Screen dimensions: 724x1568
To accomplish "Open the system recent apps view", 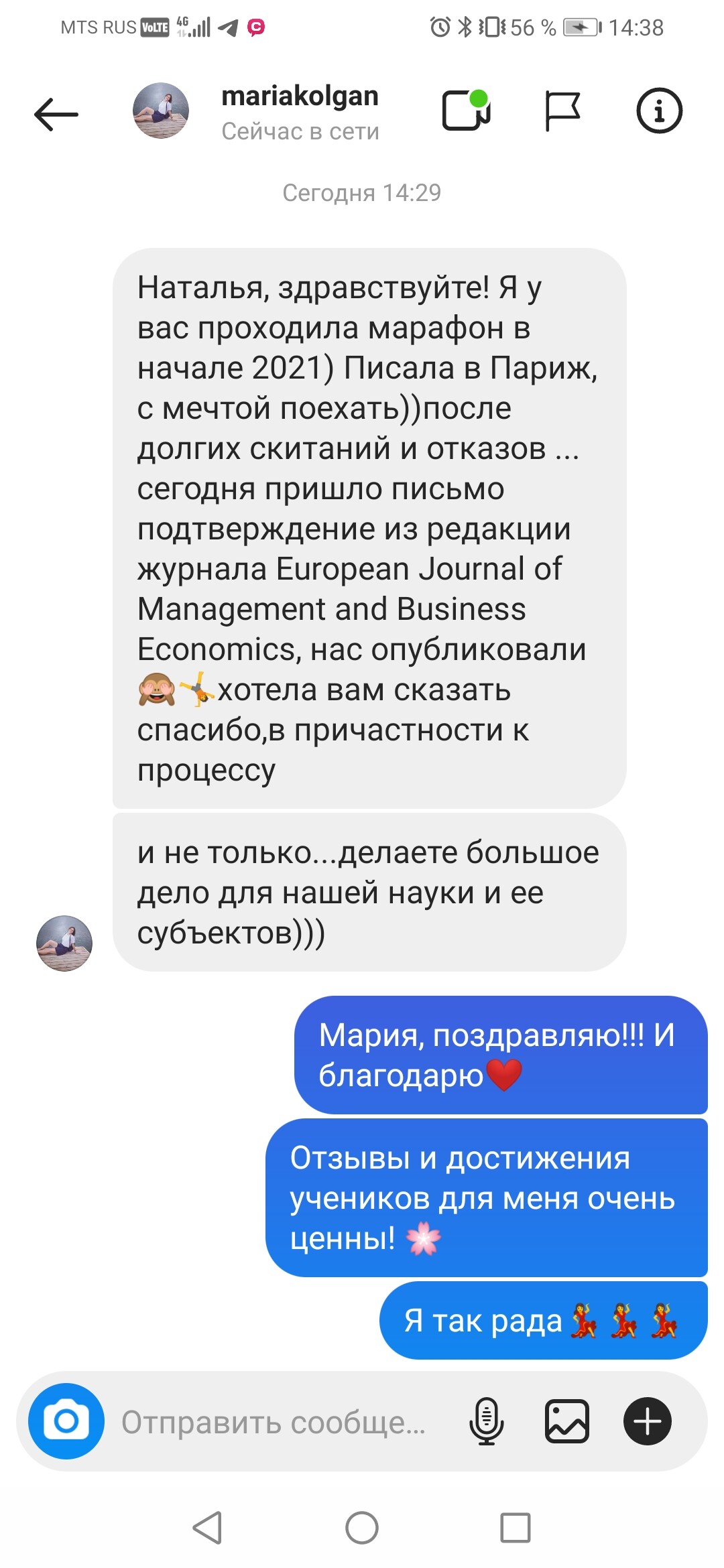I will click(x=516, y=1528).
